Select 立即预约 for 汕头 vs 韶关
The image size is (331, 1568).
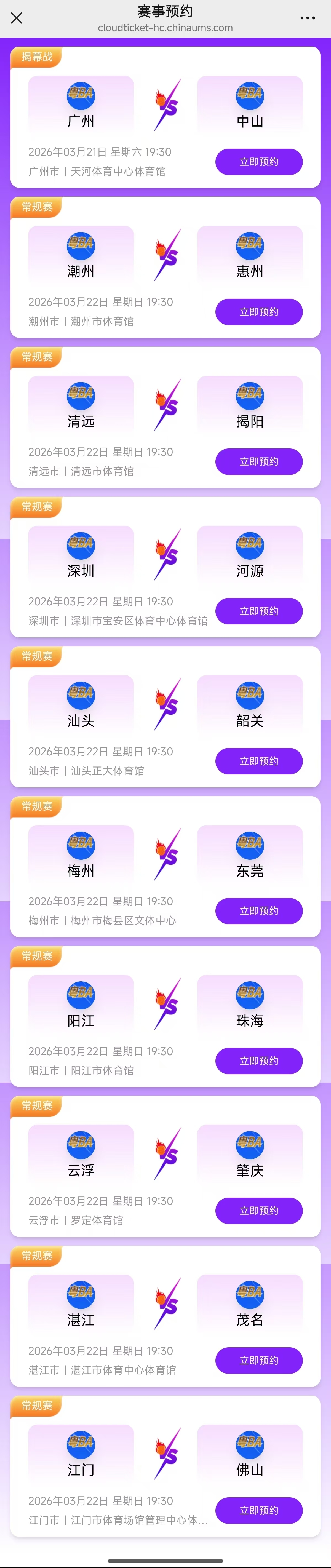(259, 761)
